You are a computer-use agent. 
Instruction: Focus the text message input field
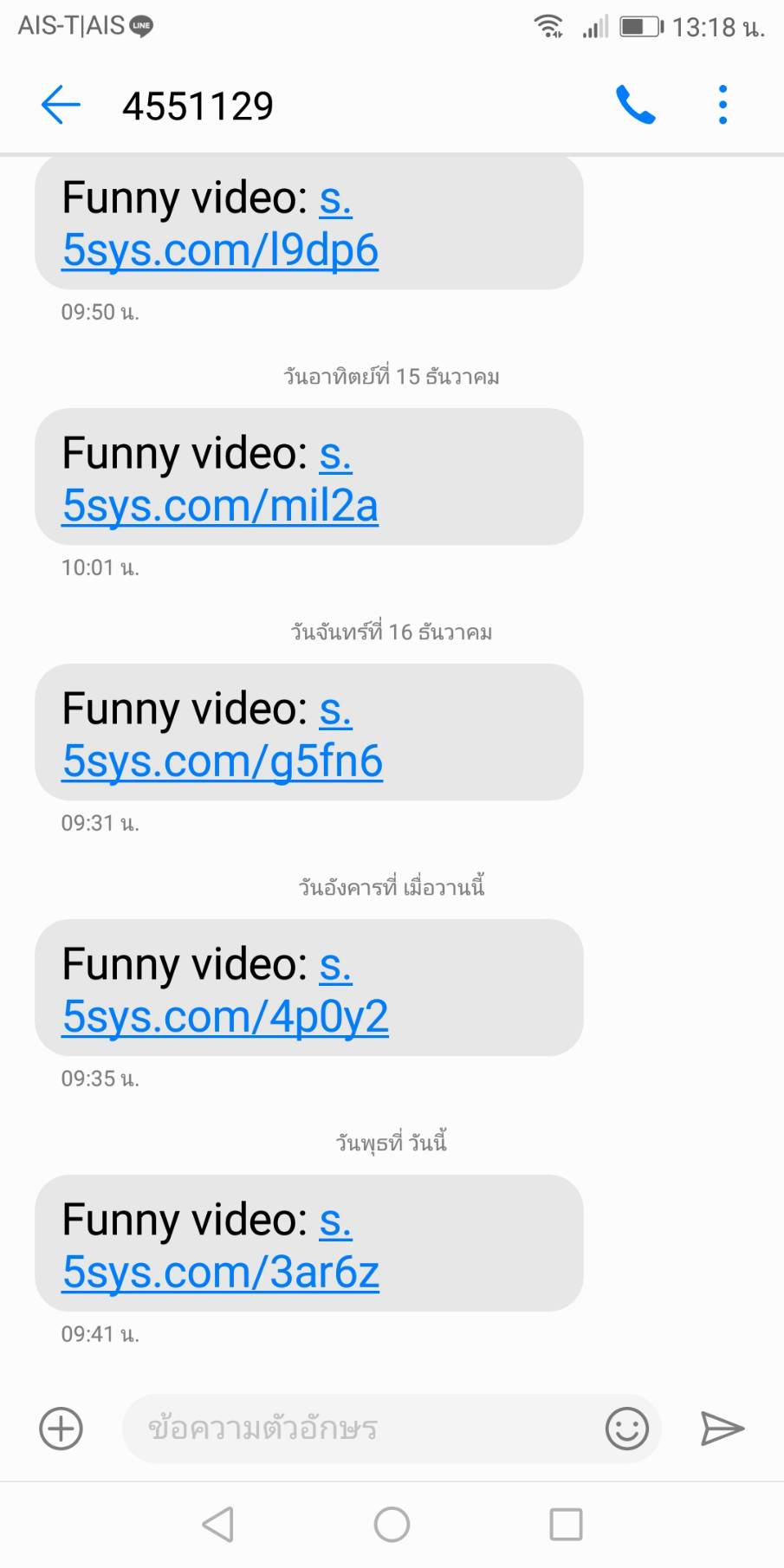tap(364, 1429)
